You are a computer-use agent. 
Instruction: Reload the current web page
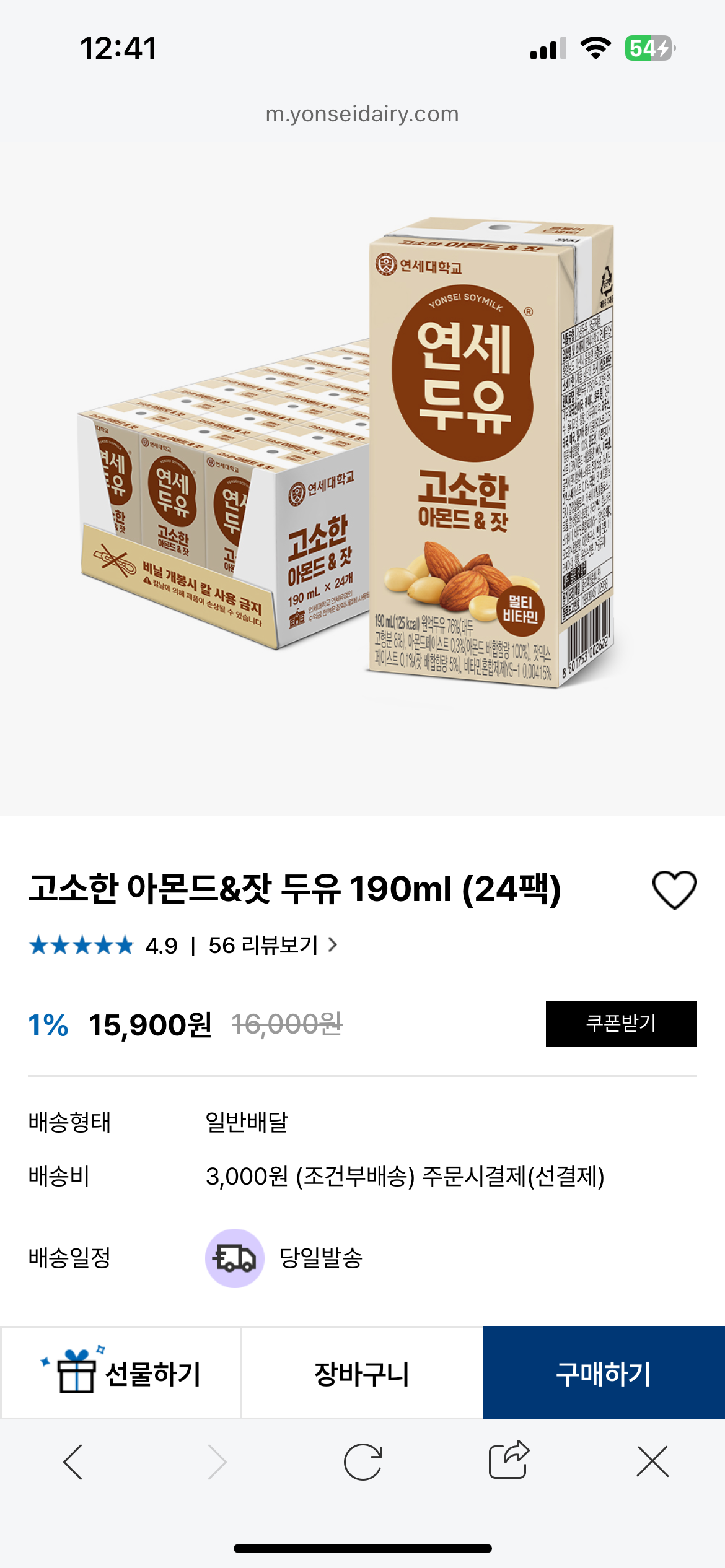click(x=362, y=1462)
